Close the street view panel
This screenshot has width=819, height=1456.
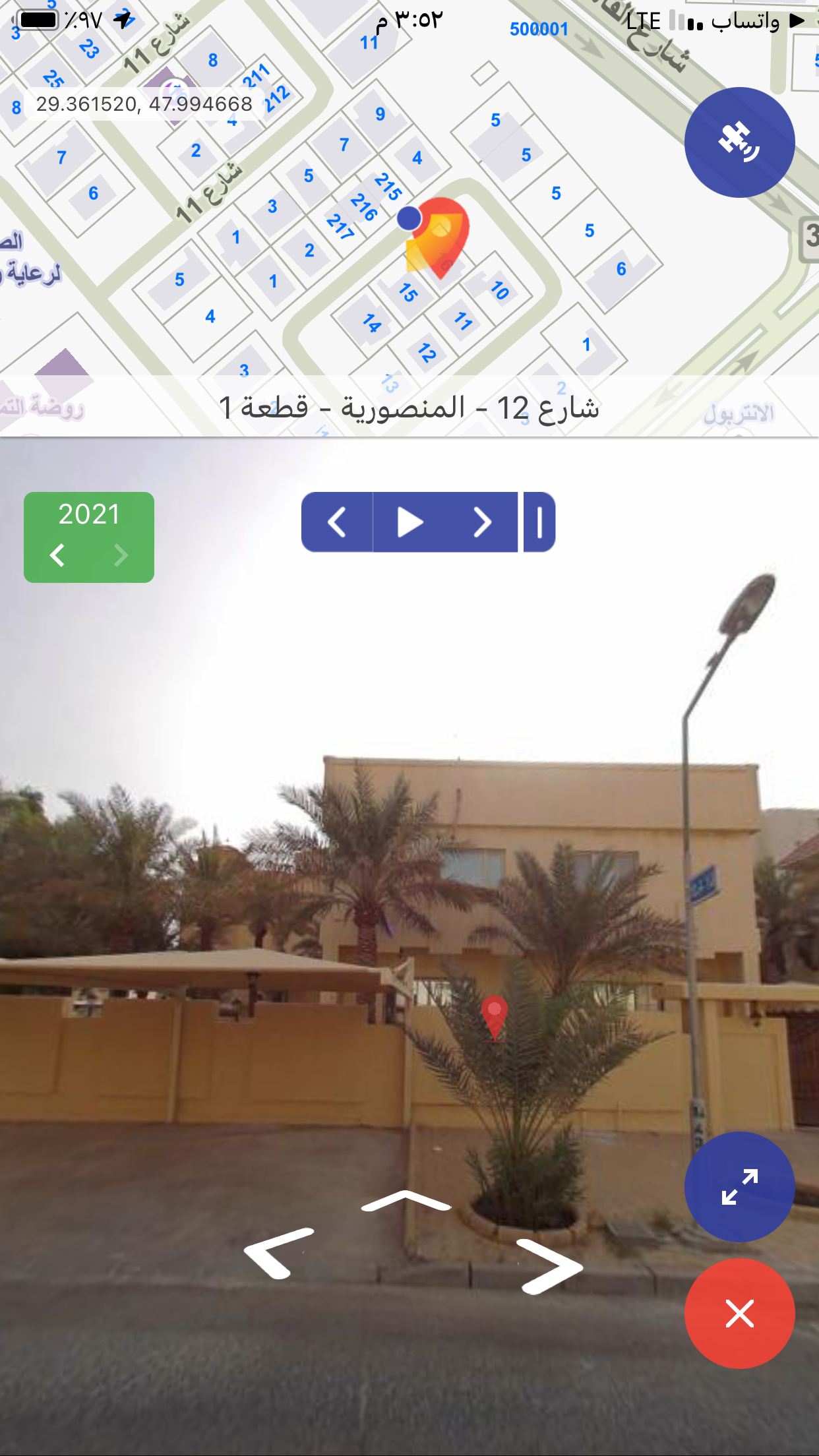click(x=739, y=1313)
